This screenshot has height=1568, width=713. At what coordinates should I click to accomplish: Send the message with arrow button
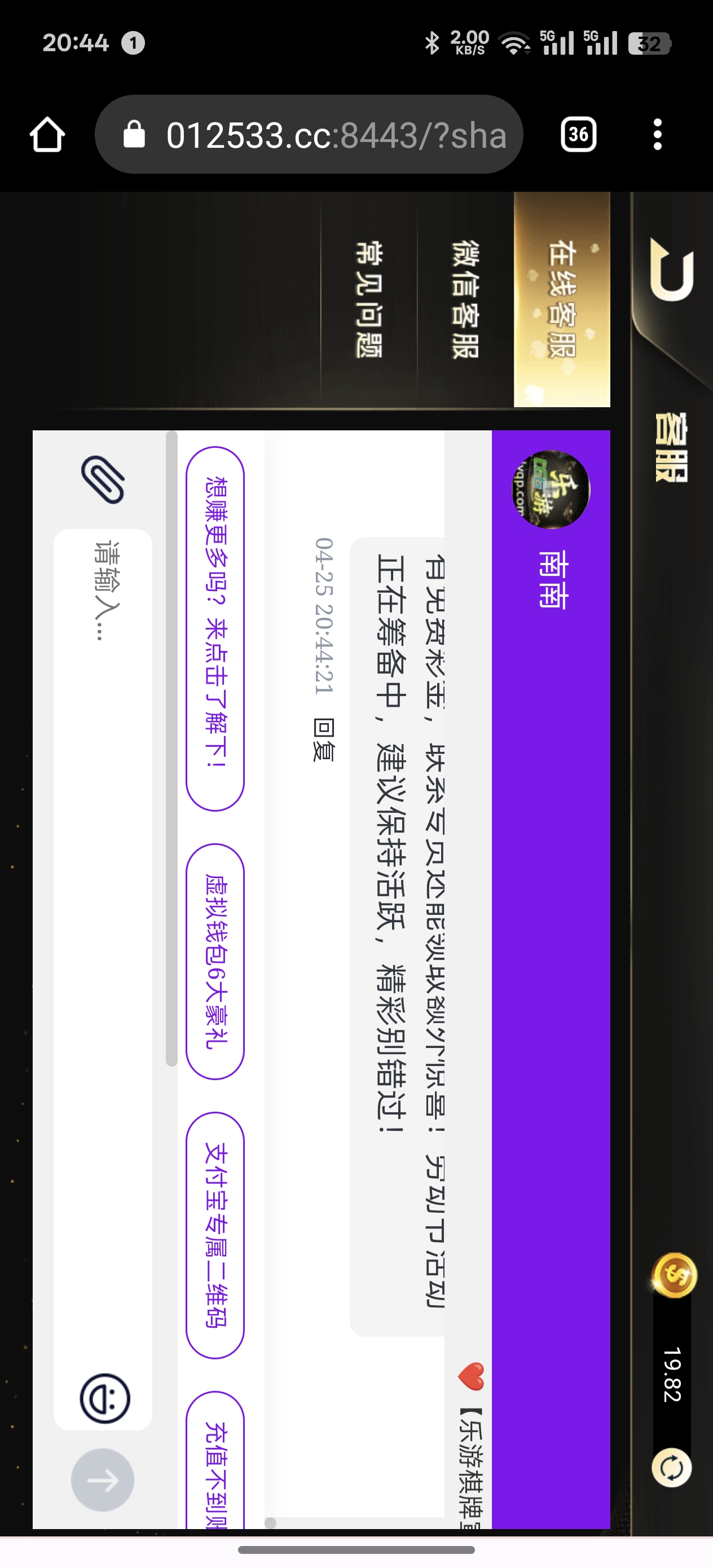point(103,1480)
